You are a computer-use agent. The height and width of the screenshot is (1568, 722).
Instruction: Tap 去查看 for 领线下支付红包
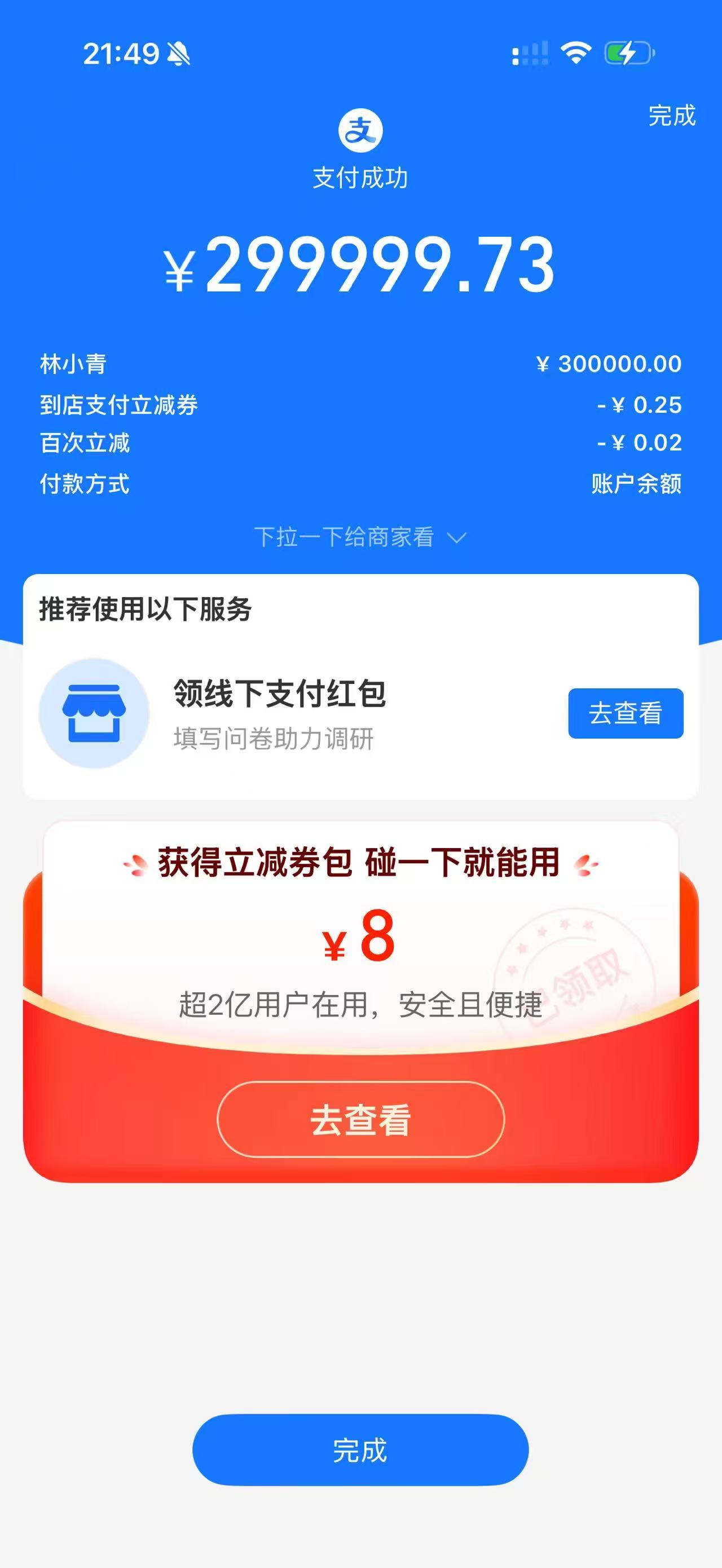pos(625,713)
